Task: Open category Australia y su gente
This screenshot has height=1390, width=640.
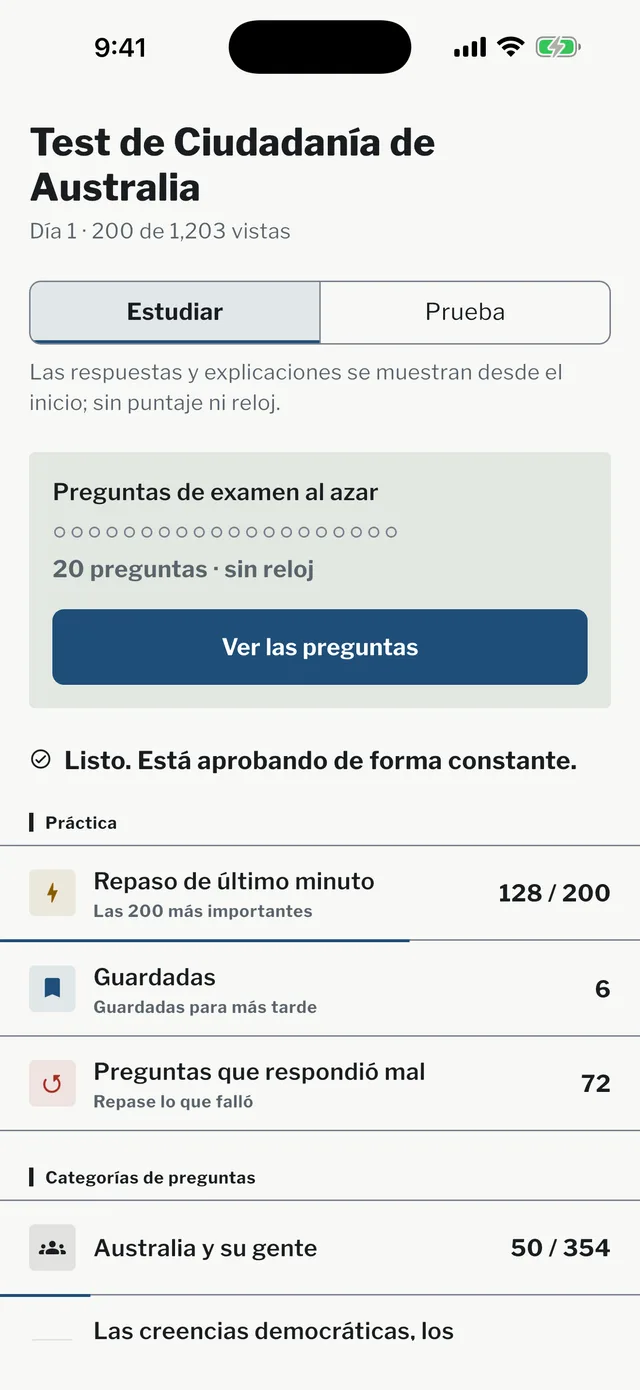Action: point(320,1248)
